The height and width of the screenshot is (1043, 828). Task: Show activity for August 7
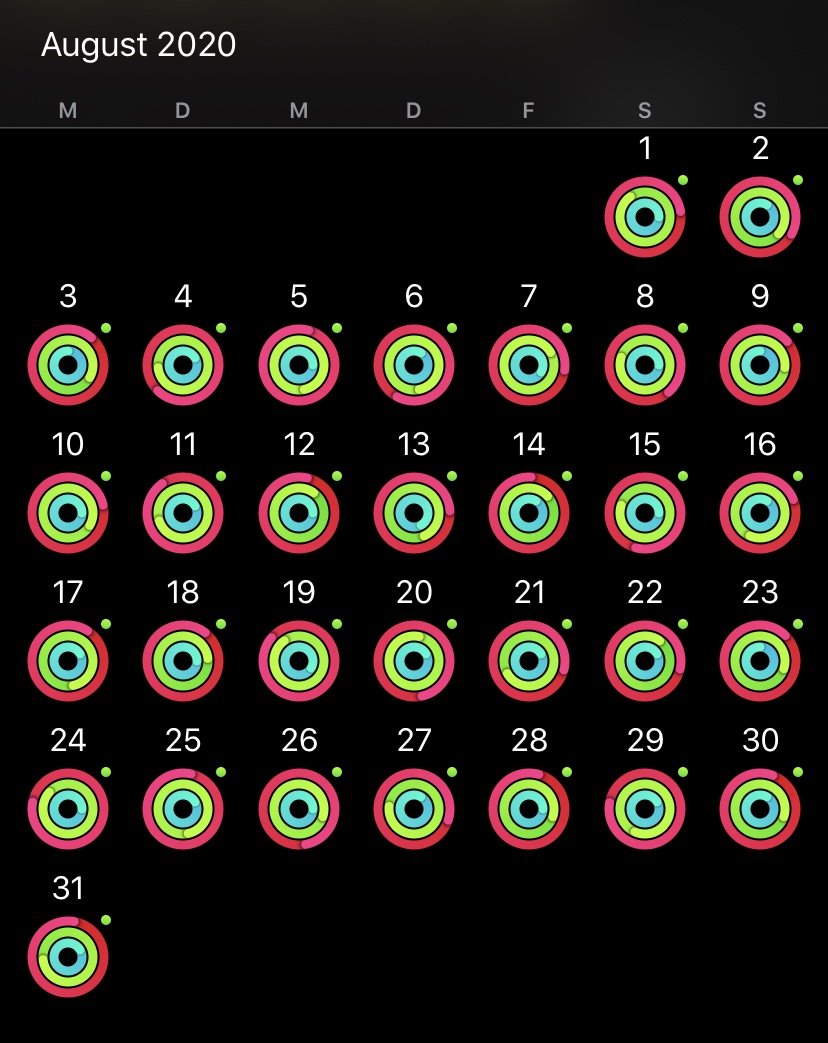(x=529, y=365)
